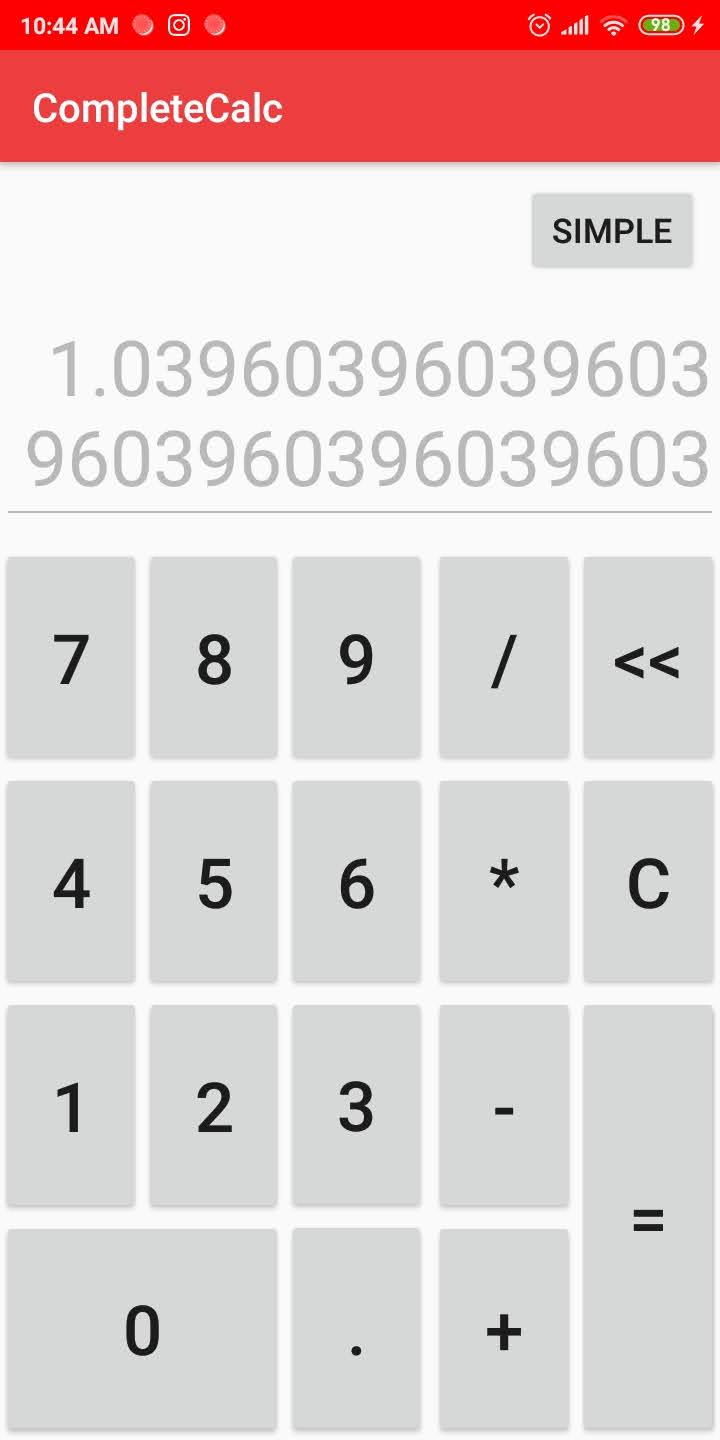Enter digit 3 on the keypad
Screen dimensions: 720x1440
(356, 1106)
